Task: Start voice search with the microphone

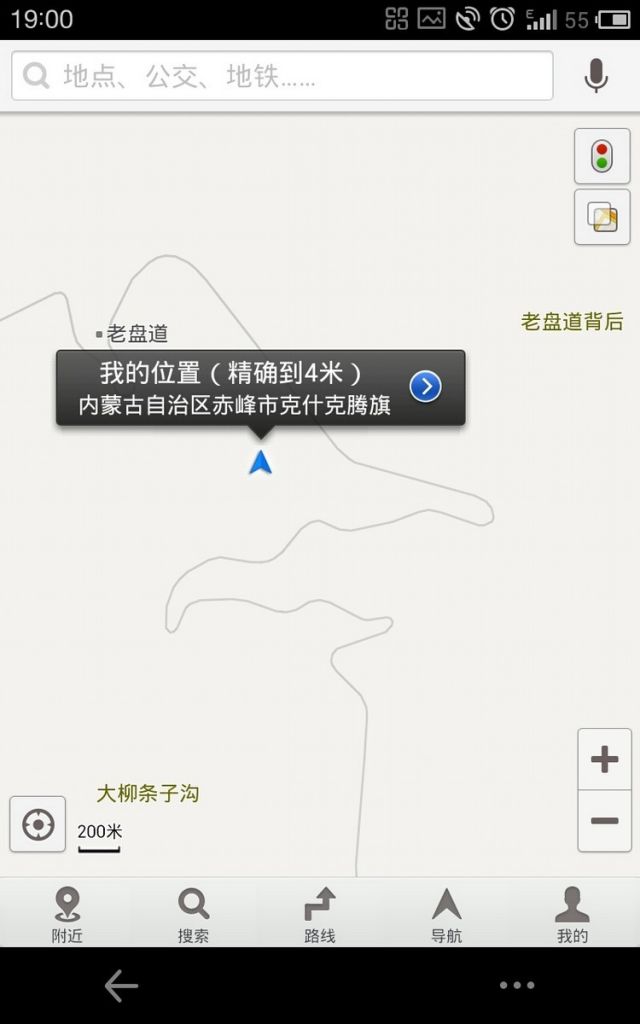Action: tap(596, 76)
